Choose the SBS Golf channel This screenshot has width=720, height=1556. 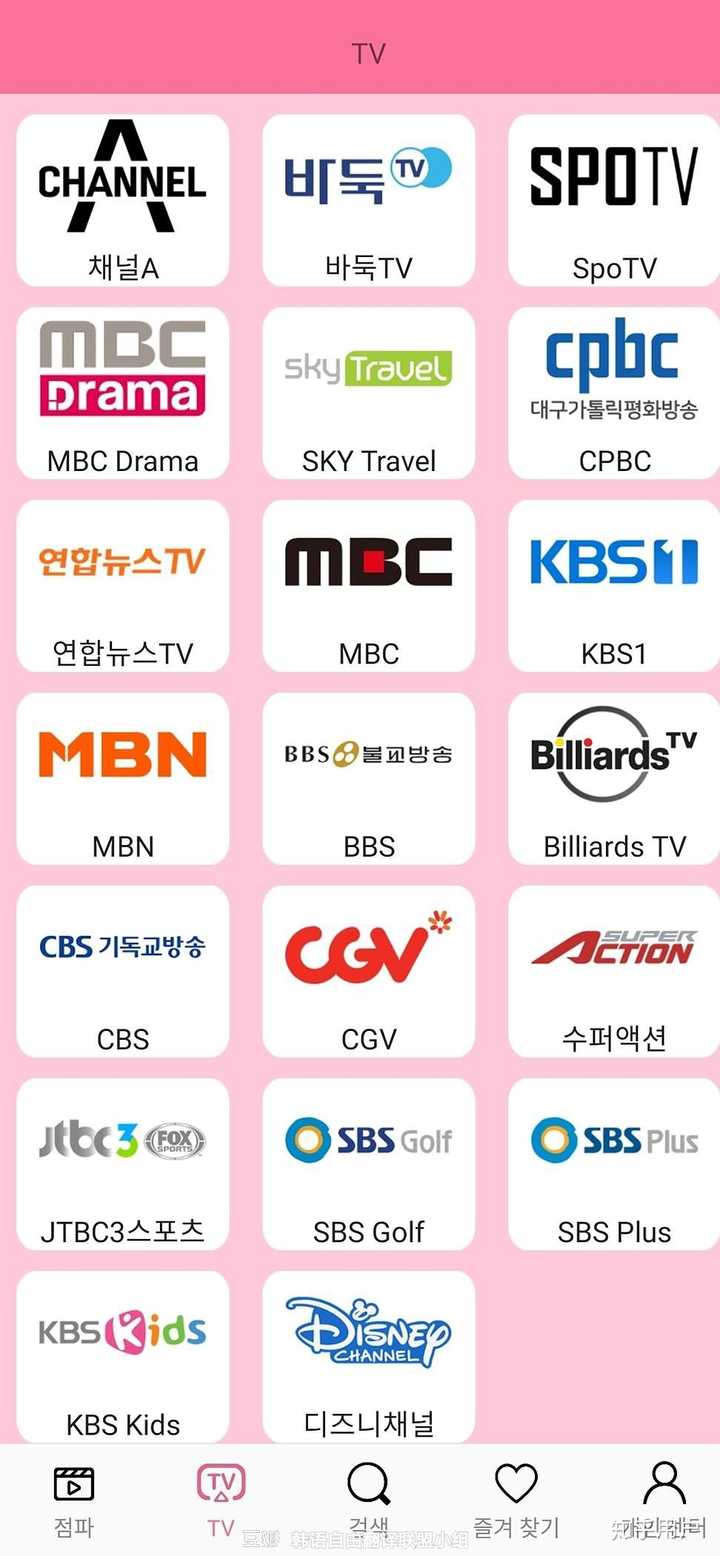point(369,1165)
